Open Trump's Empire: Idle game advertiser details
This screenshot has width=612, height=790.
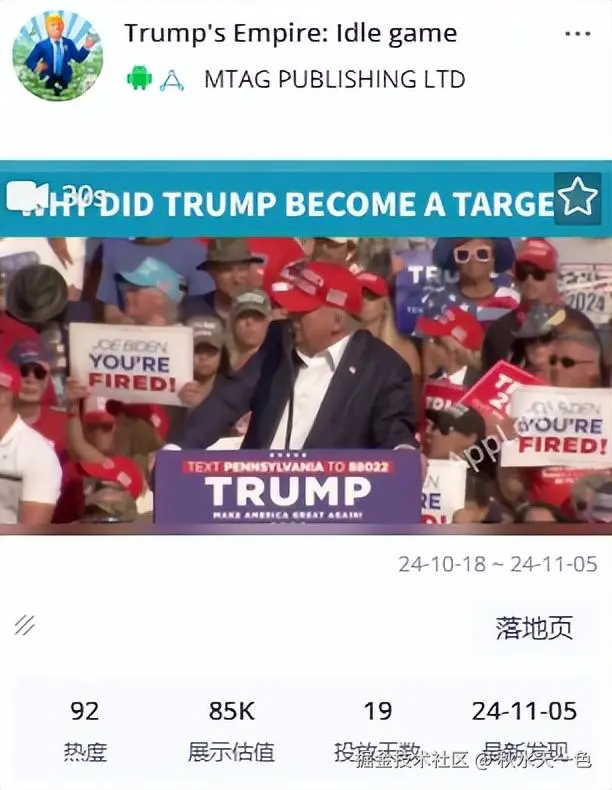[290, 33]
